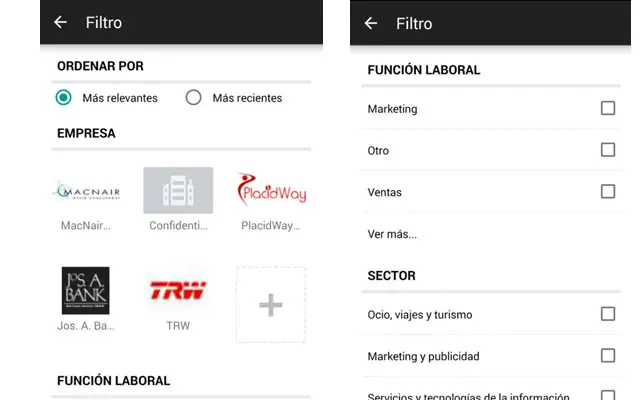
Task: Check Servicios y tecnologías de la información
Action: point(608,394)
